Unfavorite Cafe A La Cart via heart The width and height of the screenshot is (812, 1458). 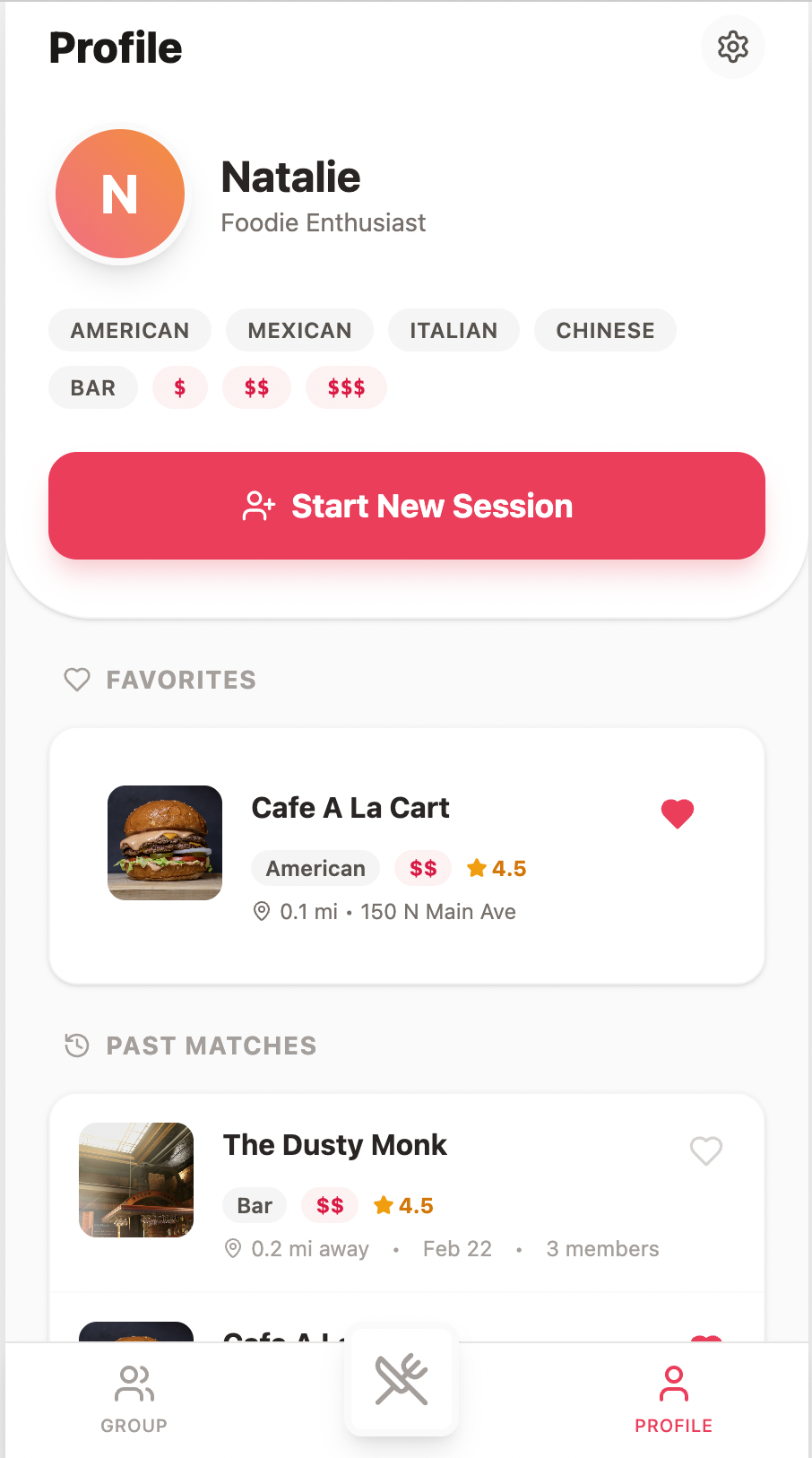coord(678,813)
